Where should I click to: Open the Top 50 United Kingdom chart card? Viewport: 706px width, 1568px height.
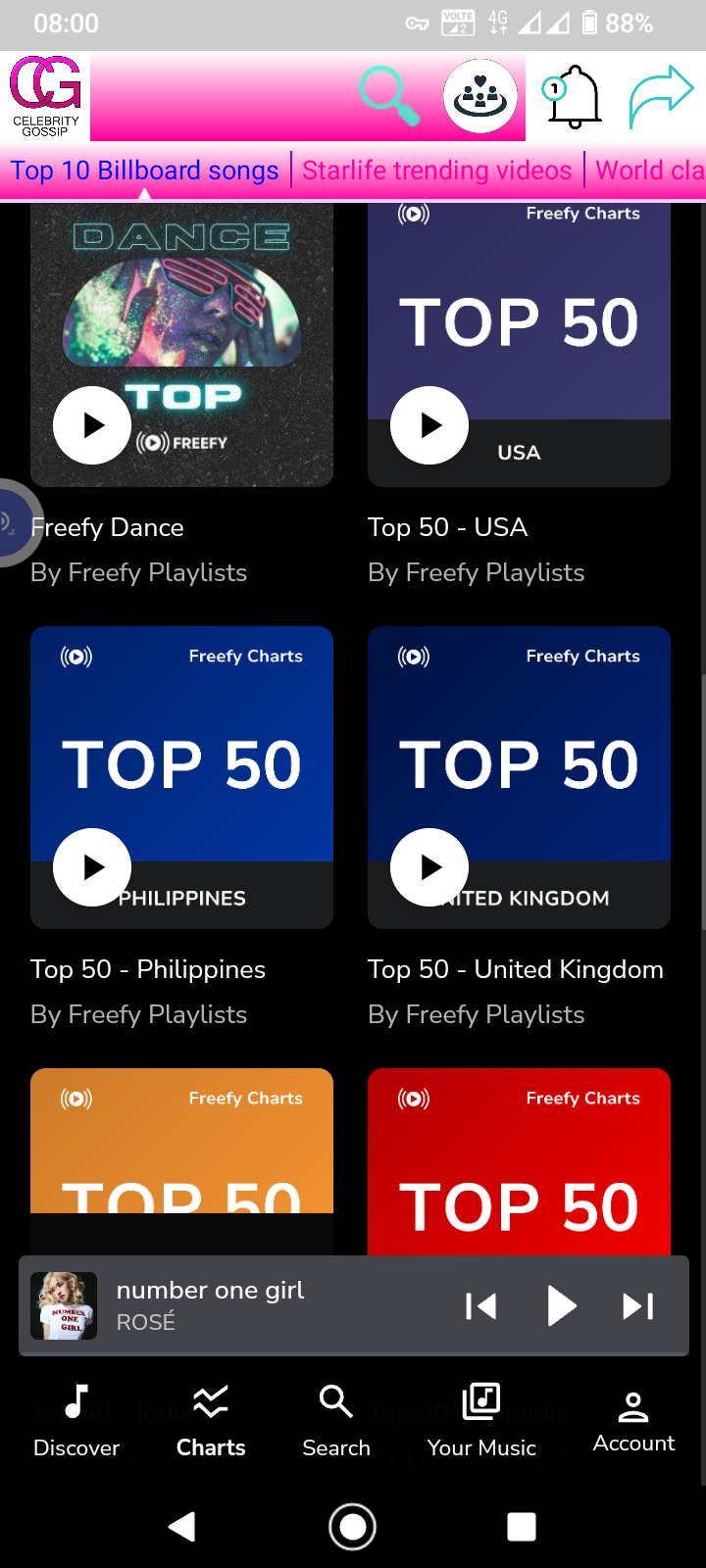click(x=519, y=745)
